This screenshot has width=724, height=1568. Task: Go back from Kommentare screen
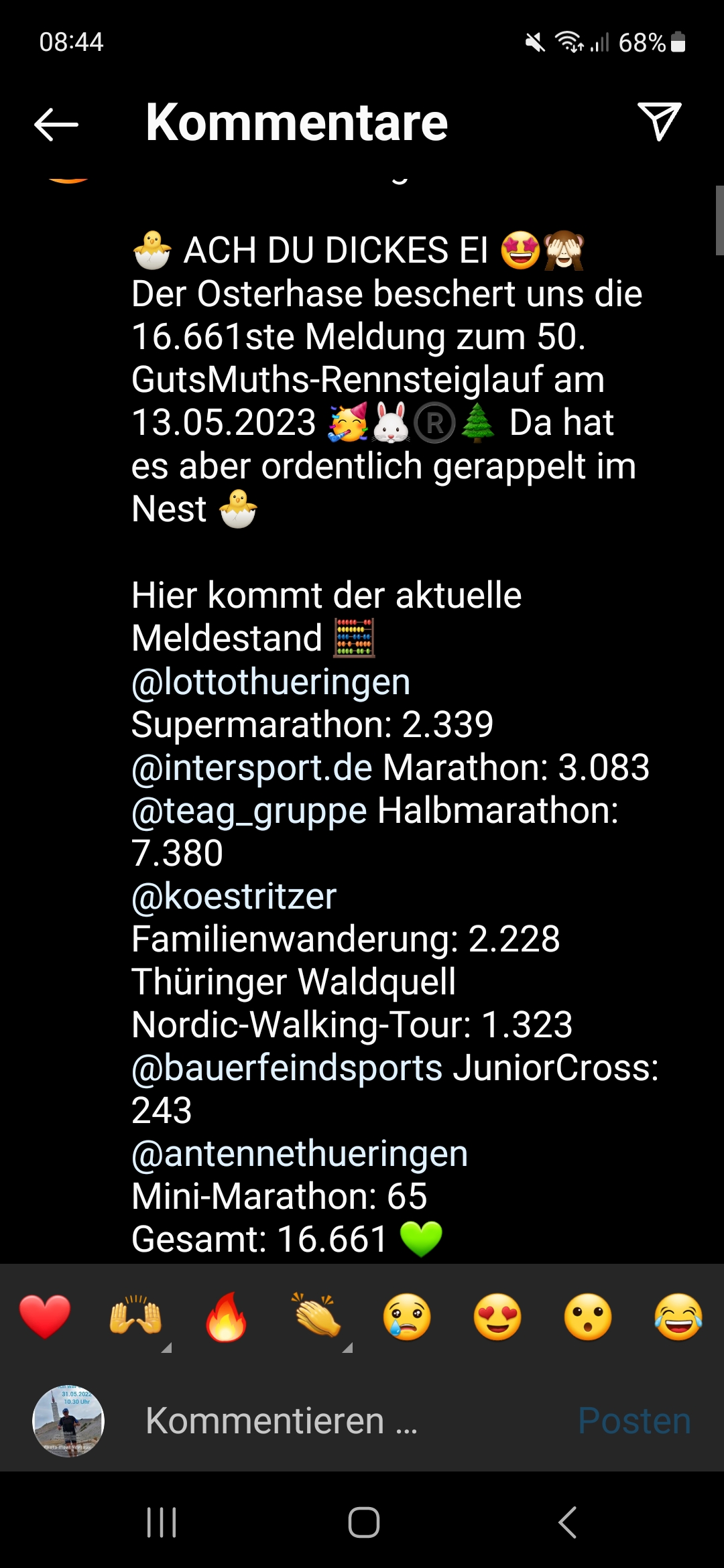click(x=56, y=125)
